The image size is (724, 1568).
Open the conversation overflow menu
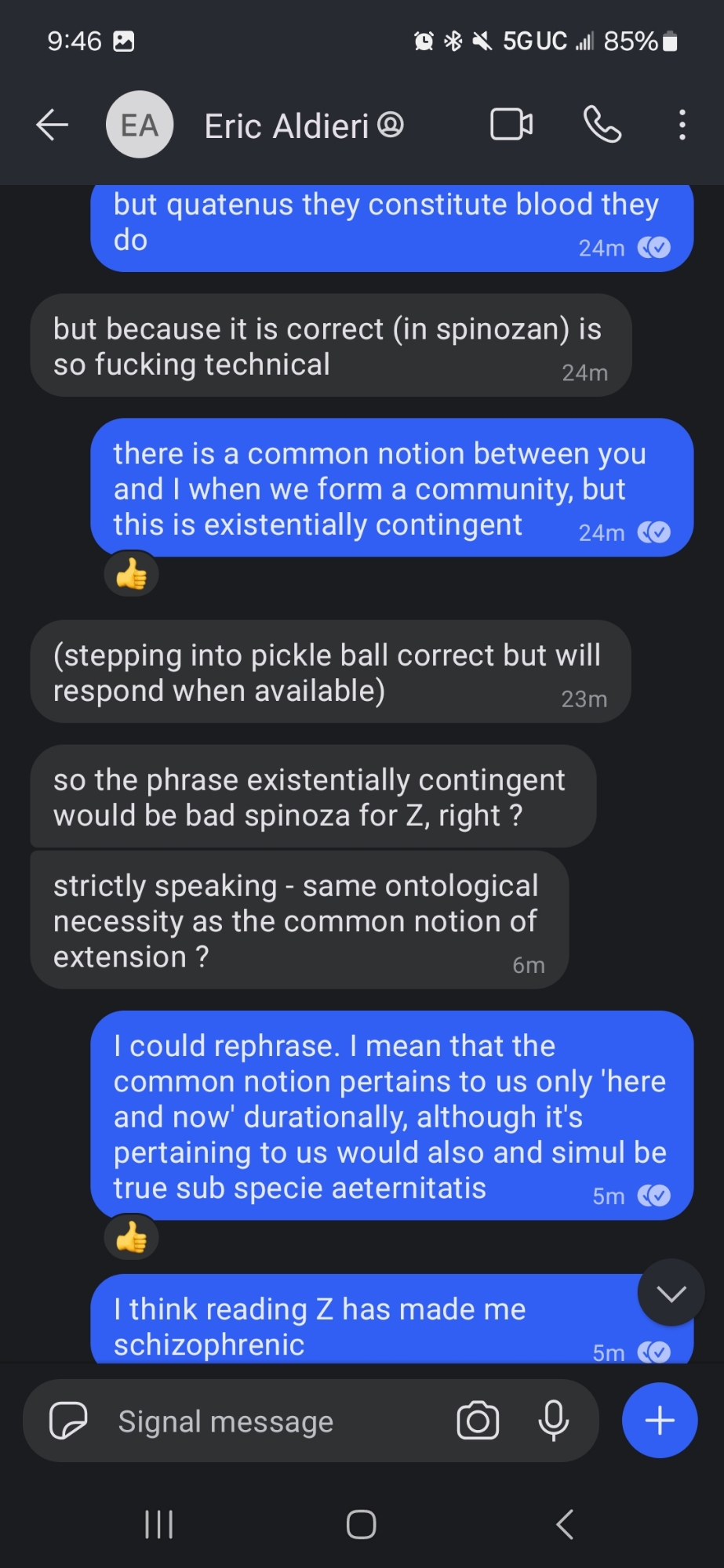pyautogui.click(x=682, y=125)
